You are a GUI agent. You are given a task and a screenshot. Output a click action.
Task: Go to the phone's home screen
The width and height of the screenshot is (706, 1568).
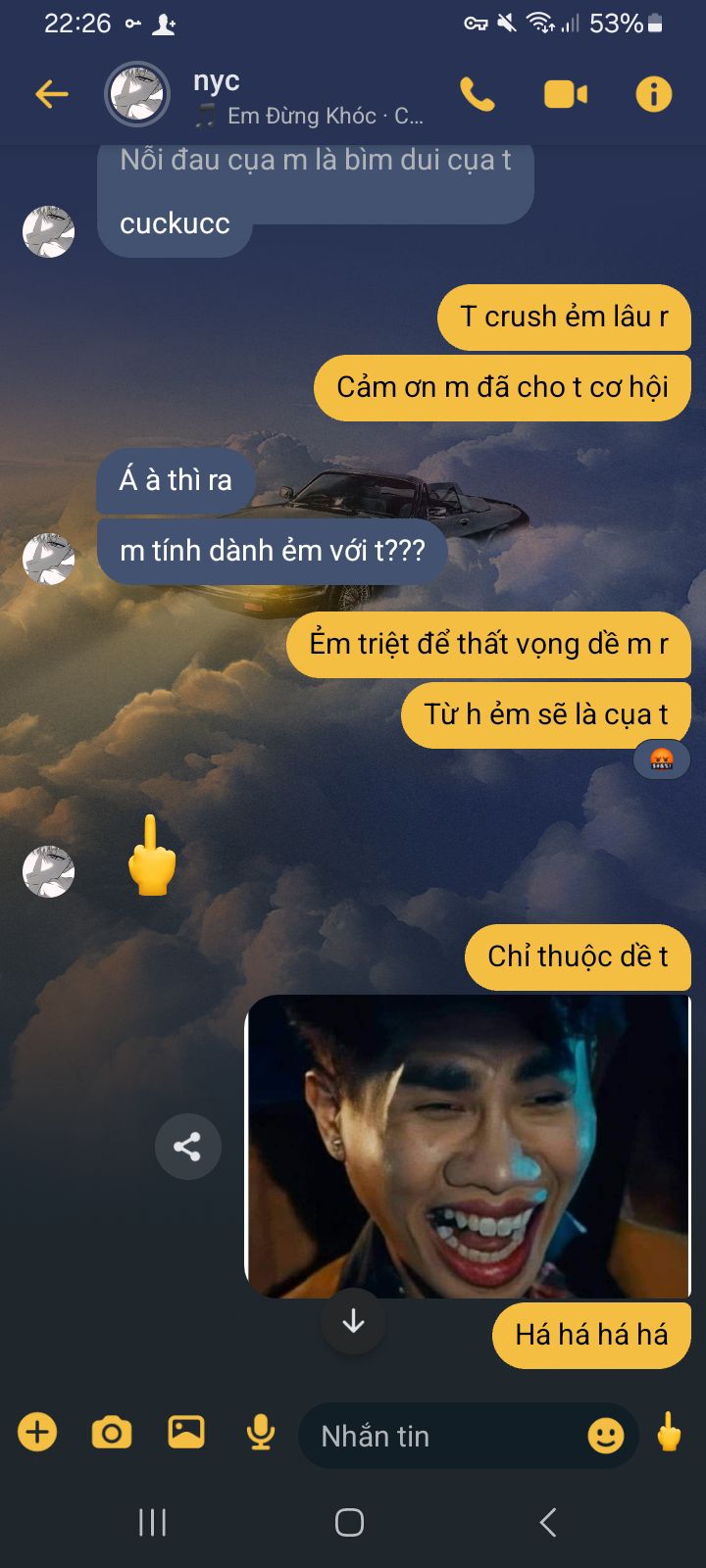[x=350, y=1522]
